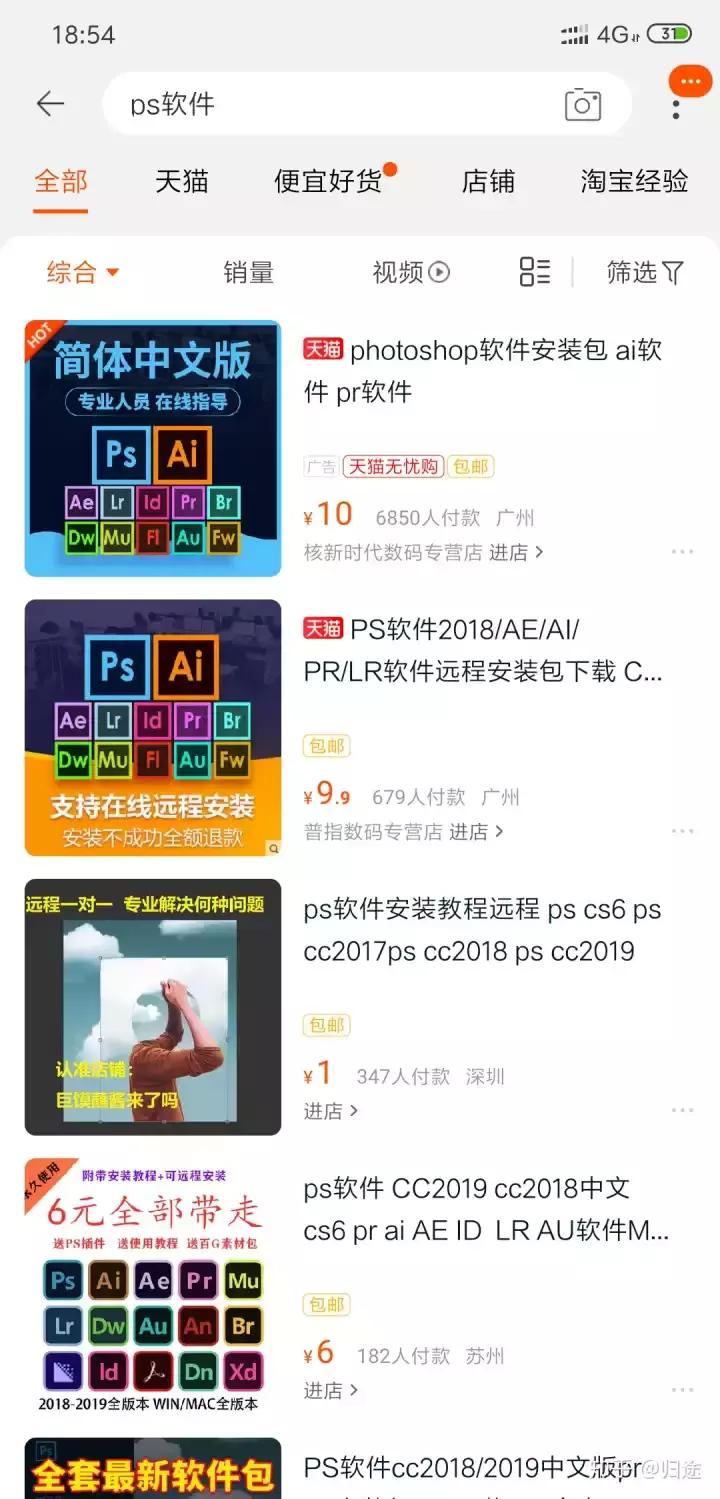Expand the 综合 sorting dropdown
Screen dimensions: 720x1499
coord(80,272)
